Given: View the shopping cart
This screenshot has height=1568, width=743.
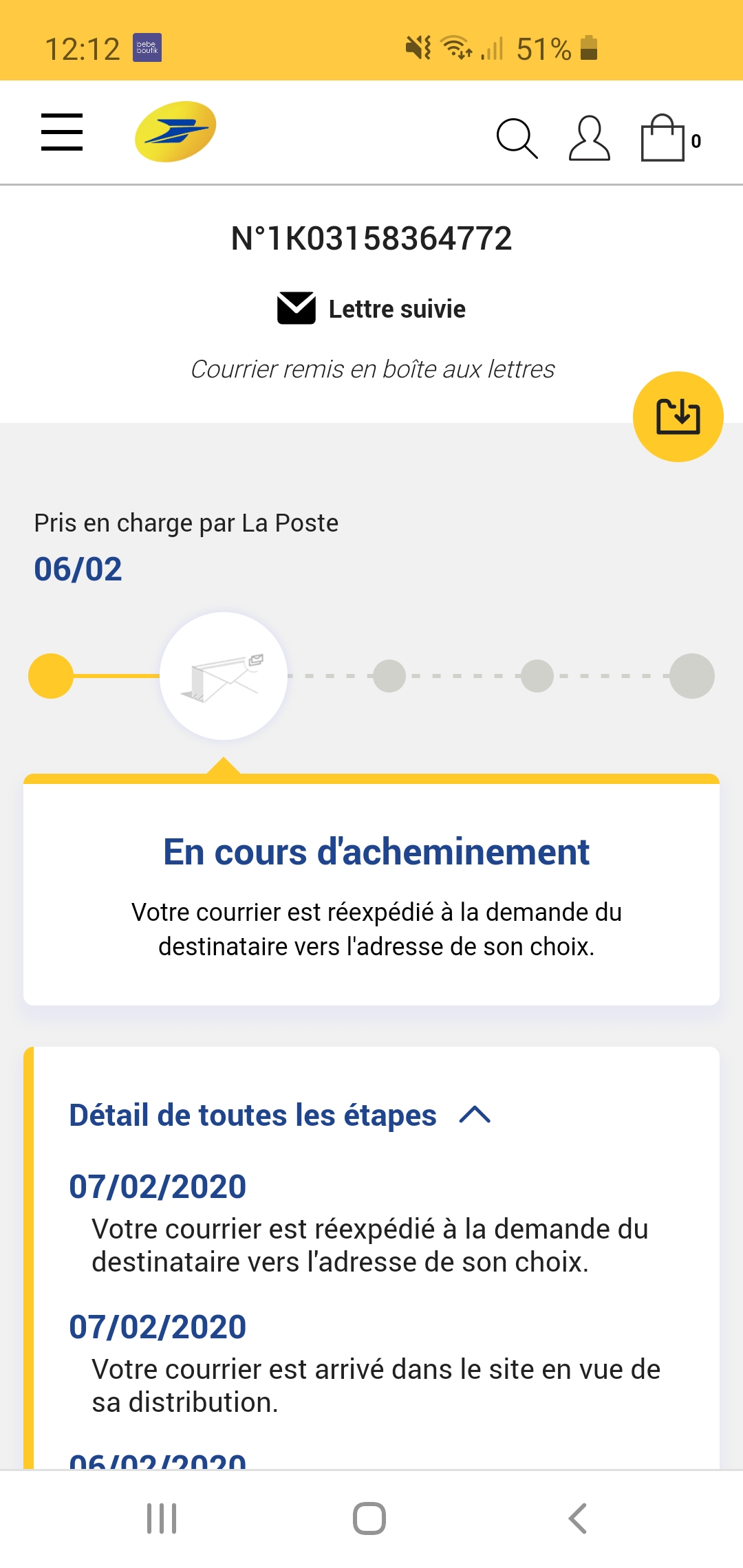Looking at the screenshot, I should (x=665, y=138).
